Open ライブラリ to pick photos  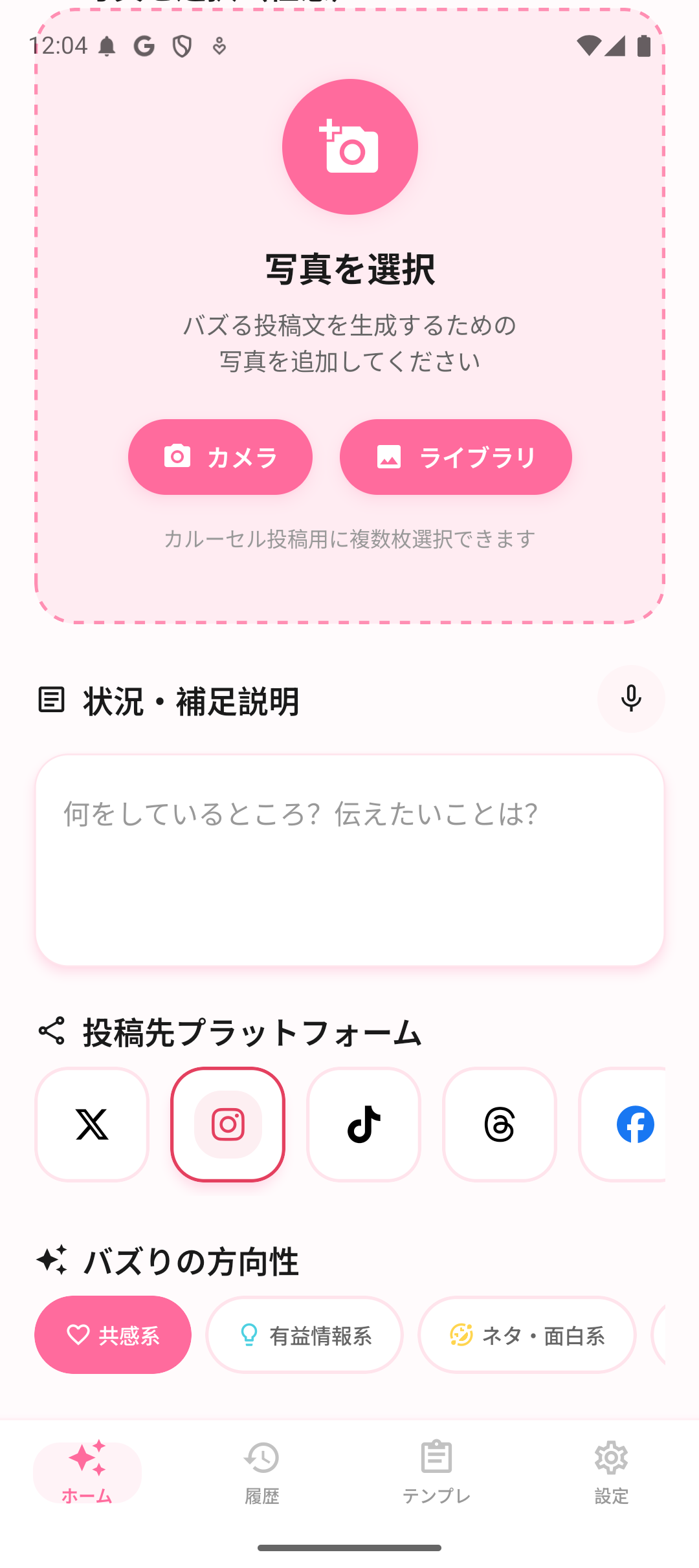pos(455,457)
